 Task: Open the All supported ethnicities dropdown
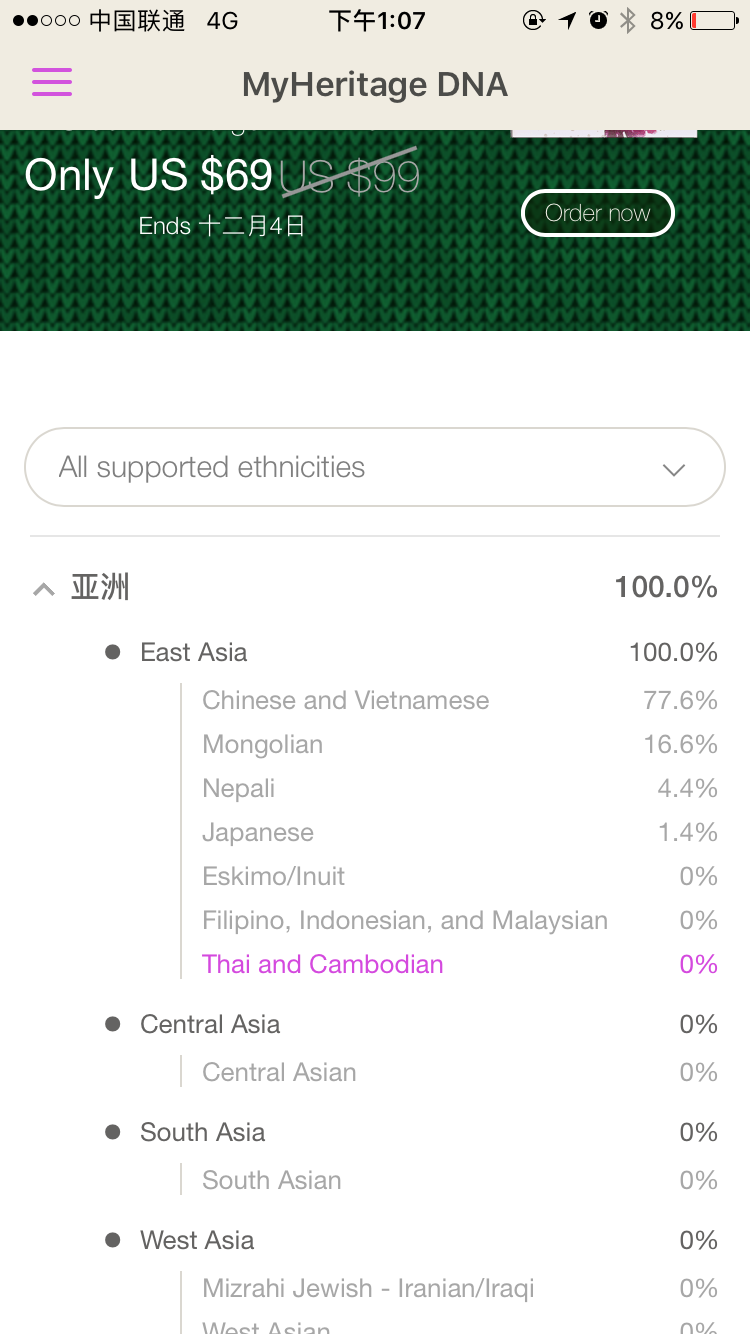click(x=375, y=467)
